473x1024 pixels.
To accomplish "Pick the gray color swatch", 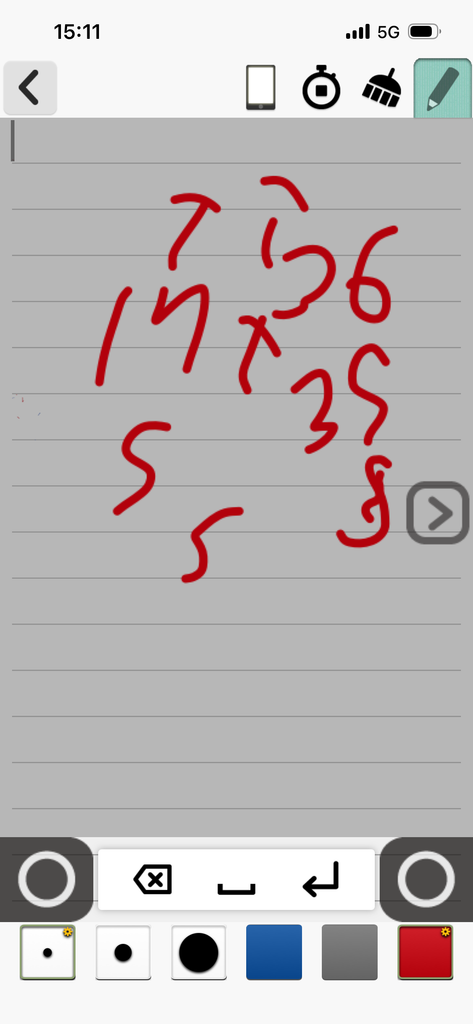I will (x=350, y=952).
